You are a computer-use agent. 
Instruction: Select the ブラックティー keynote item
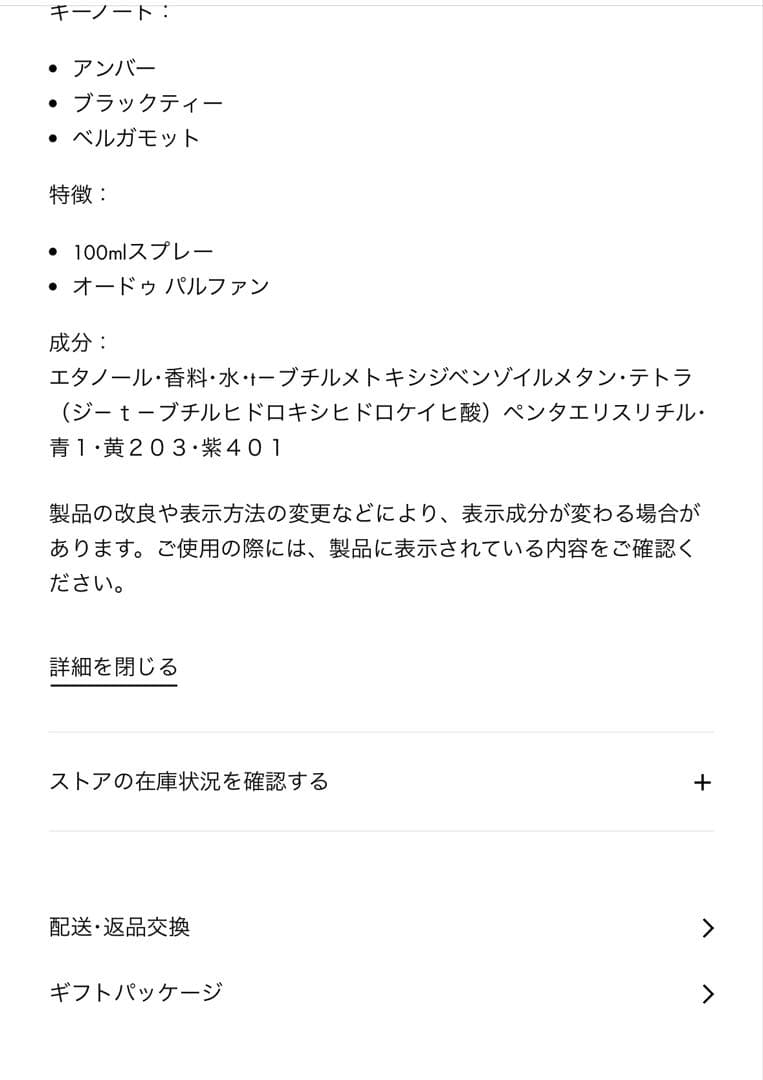[147, 102]
